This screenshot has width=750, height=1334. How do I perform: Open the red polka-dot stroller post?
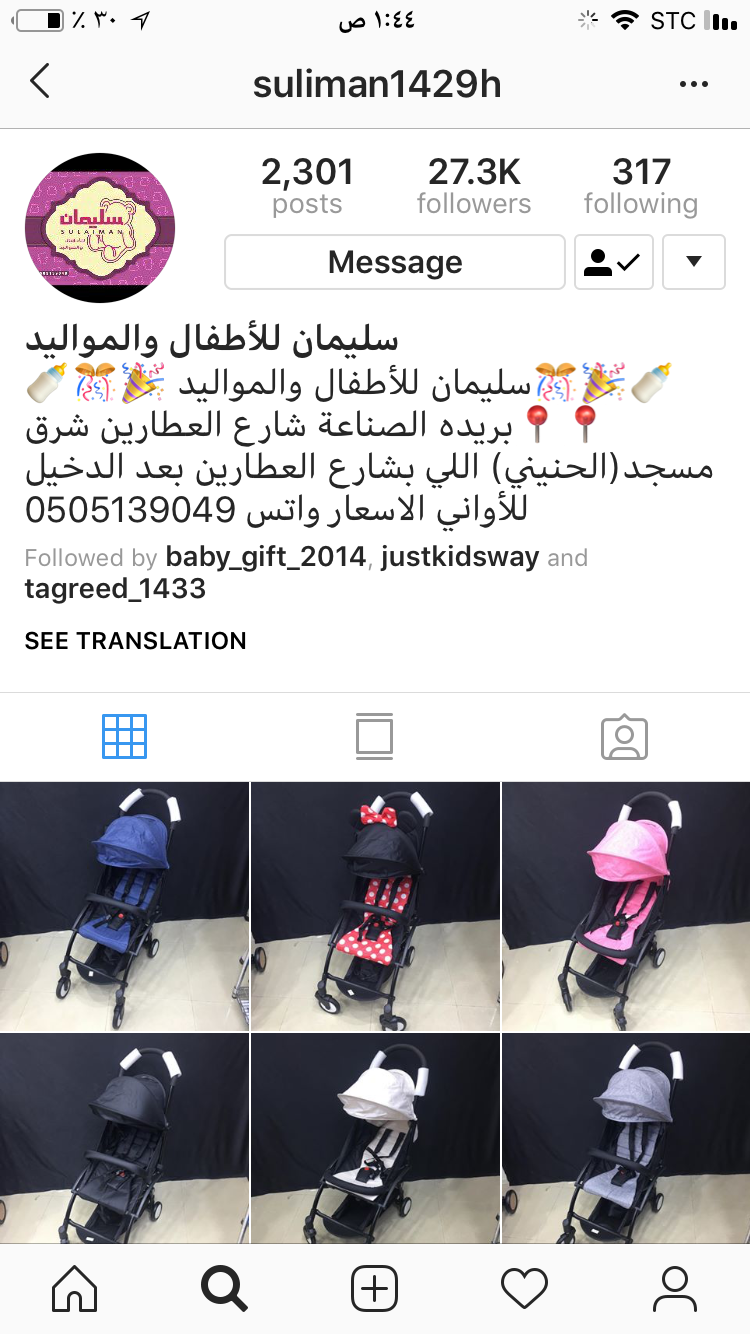coord(375,906)
